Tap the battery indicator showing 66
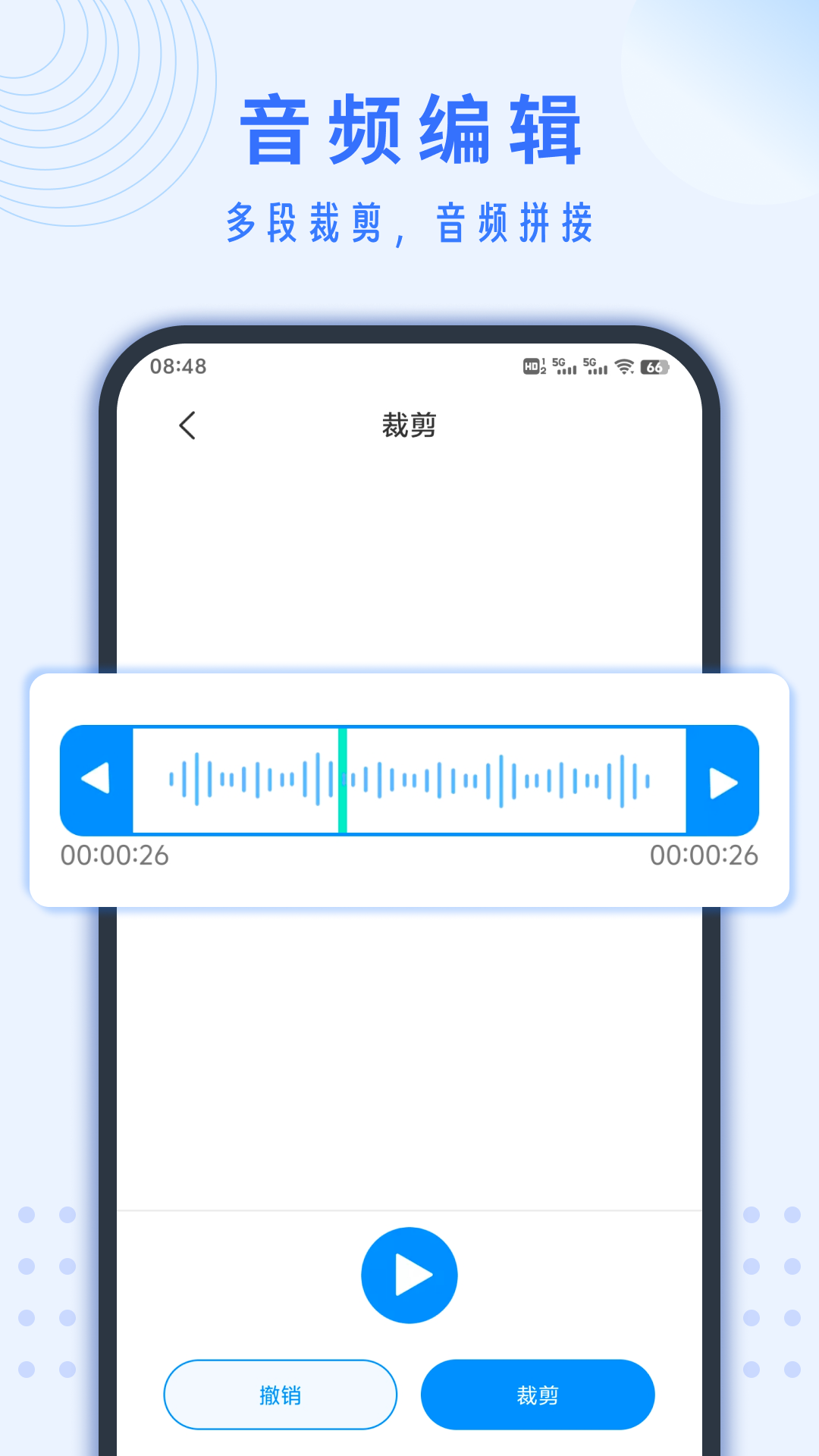The width and height of the screenshot is (819, 1456). point(655,367)
